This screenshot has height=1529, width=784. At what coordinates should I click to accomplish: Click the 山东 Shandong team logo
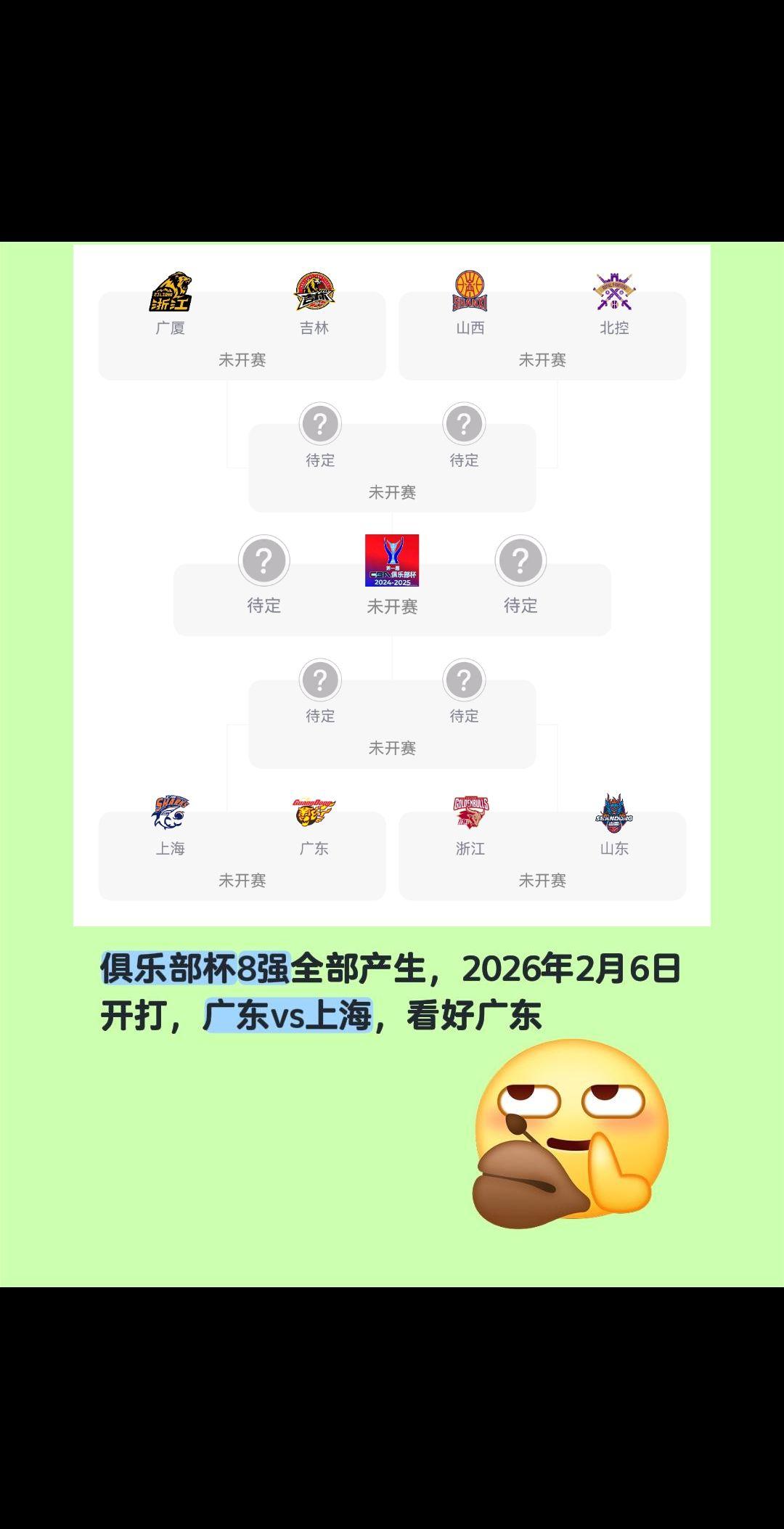616,812
